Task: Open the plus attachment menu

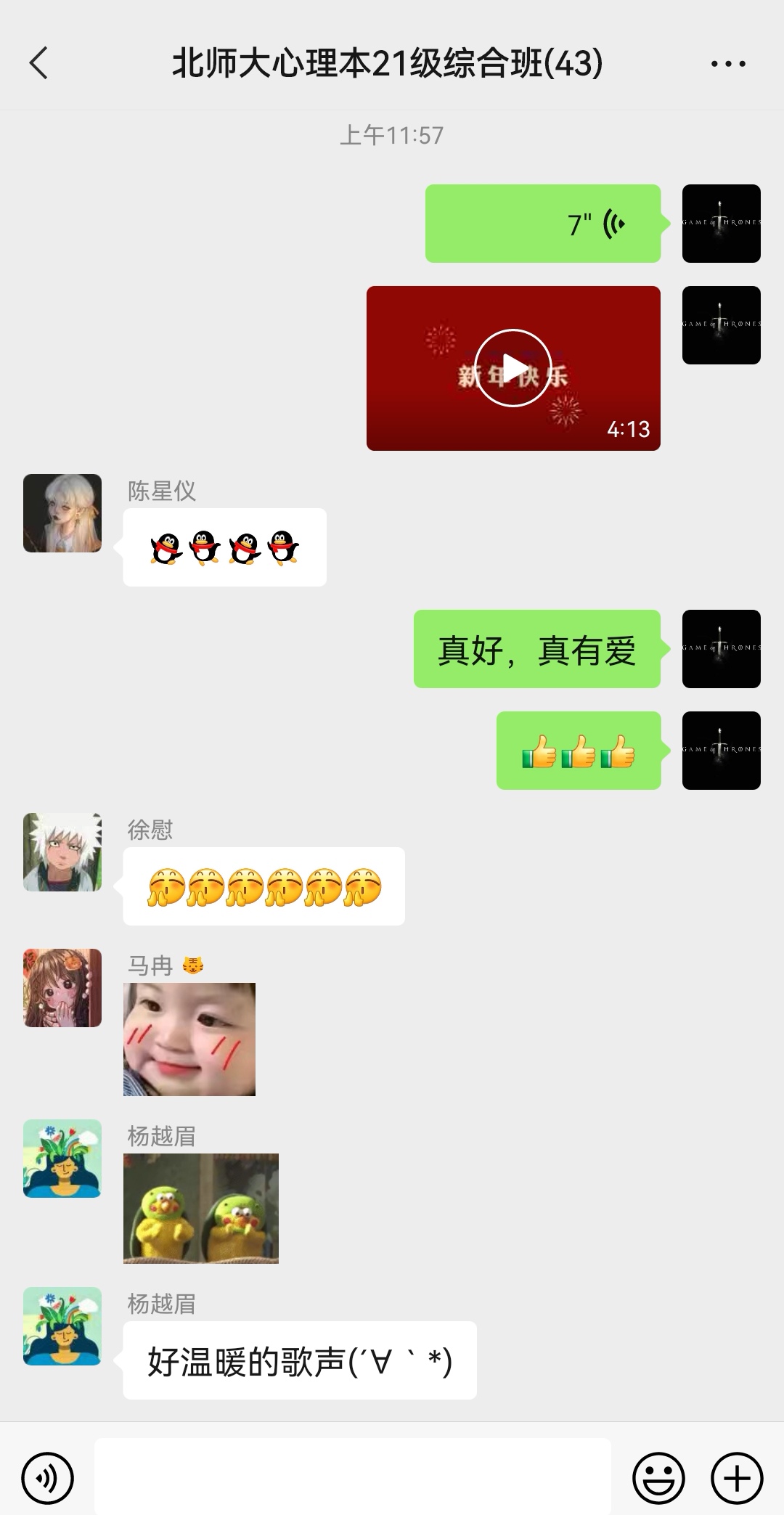Action: 737,1478
